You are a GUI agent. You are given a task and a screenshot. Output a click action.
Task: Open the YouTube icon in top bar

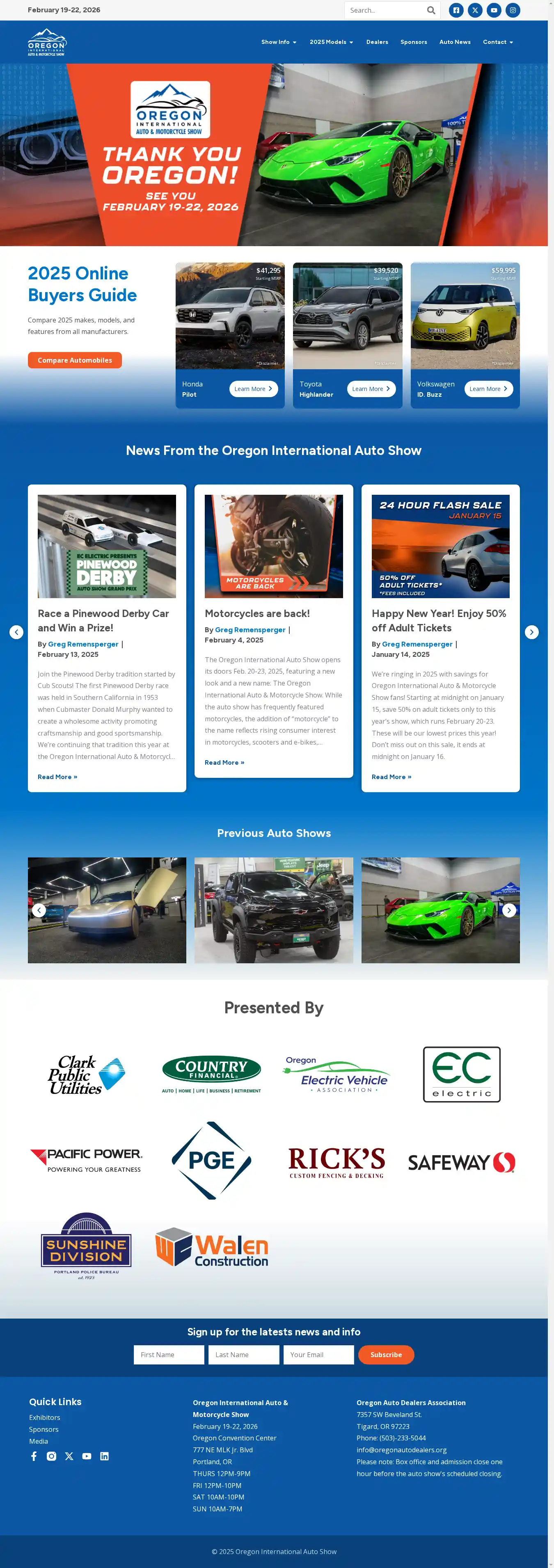(494, 10)
